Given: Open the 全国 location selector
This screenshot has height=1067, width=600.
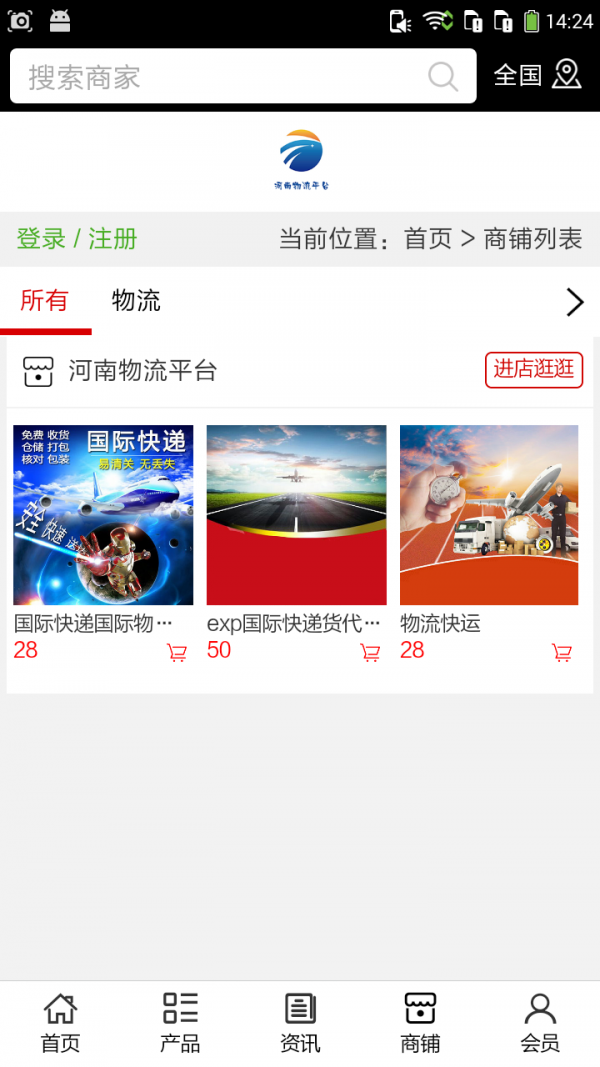Looking at the screenshot, I should click(x=537, y=75).
